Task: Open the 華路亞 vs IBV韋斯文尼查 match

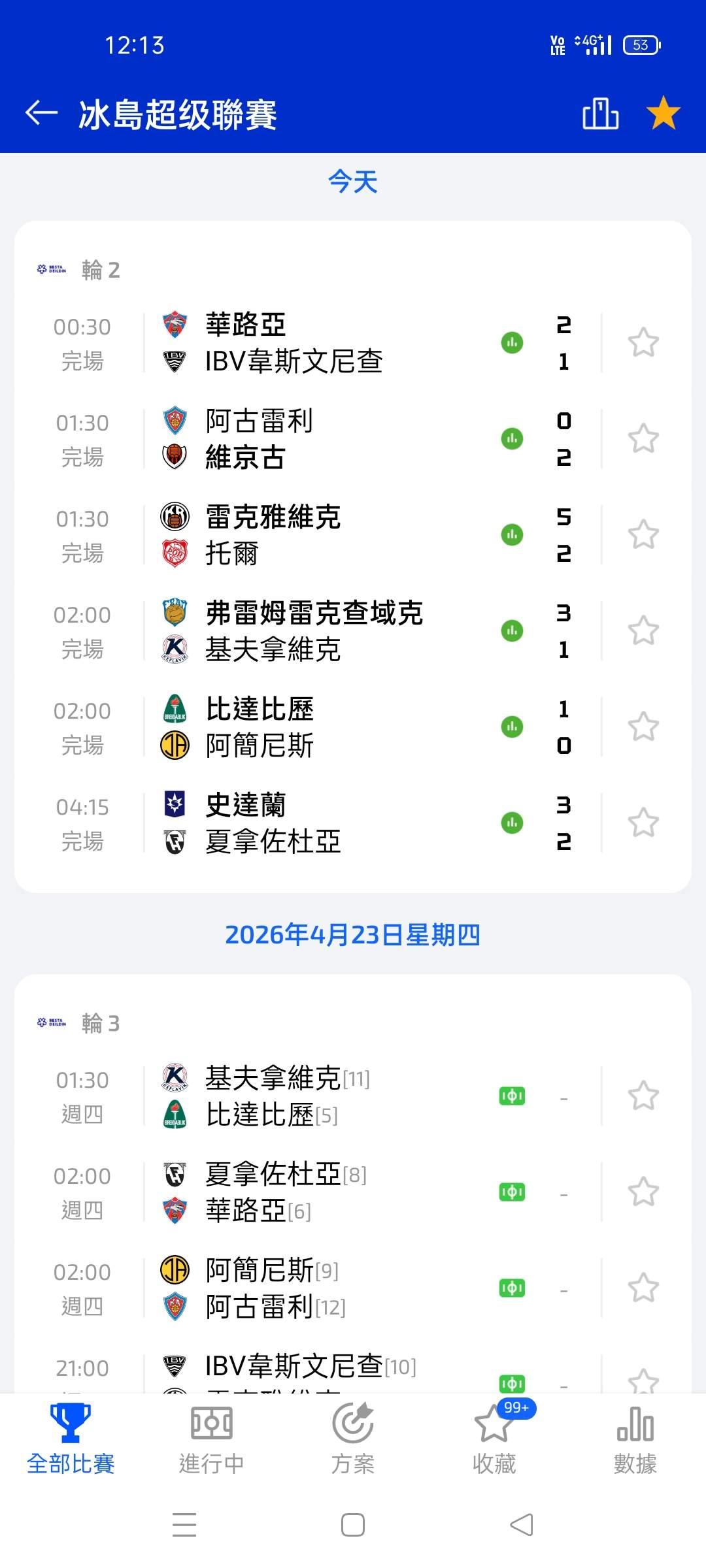Action: (294, 343)
